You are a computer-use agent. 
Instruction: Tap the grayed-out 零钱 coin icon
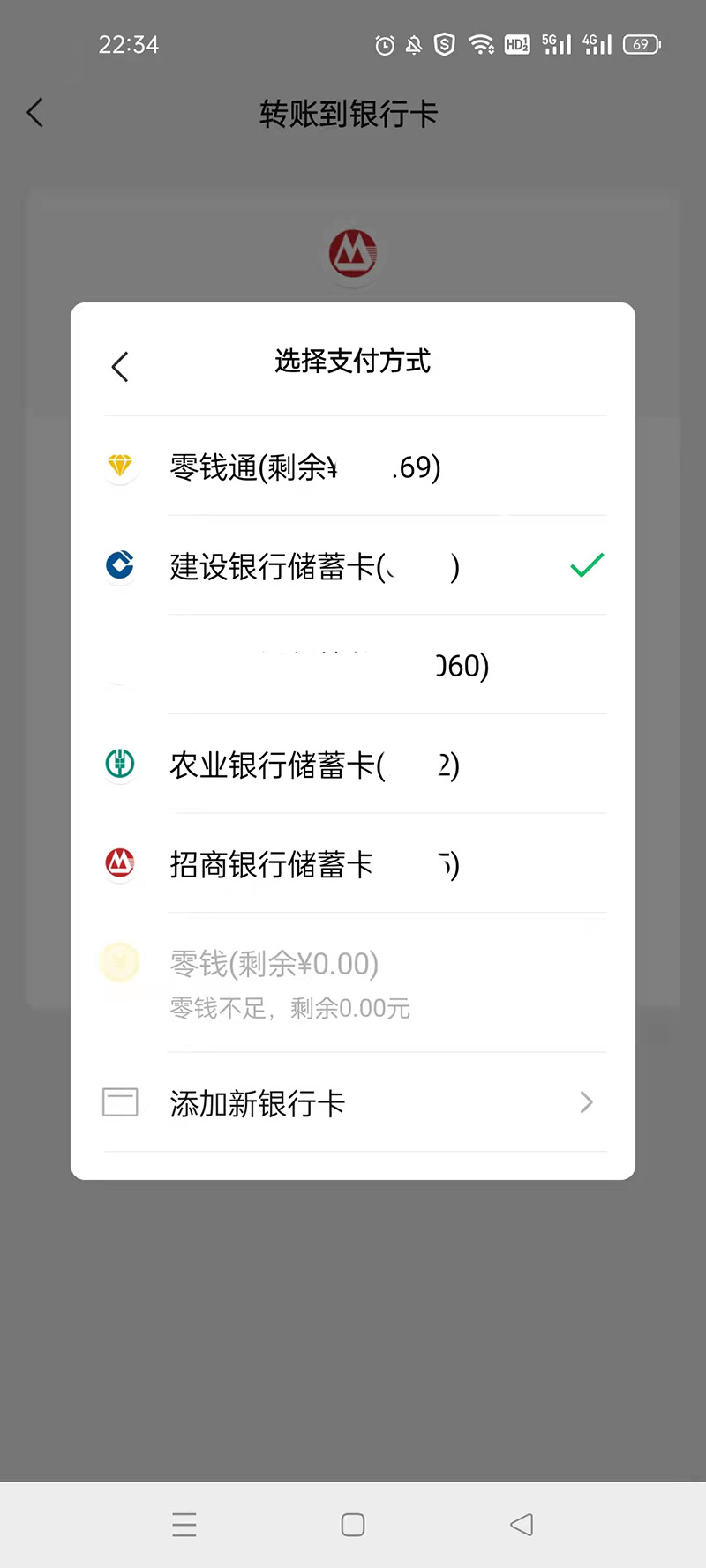[120, 962]
